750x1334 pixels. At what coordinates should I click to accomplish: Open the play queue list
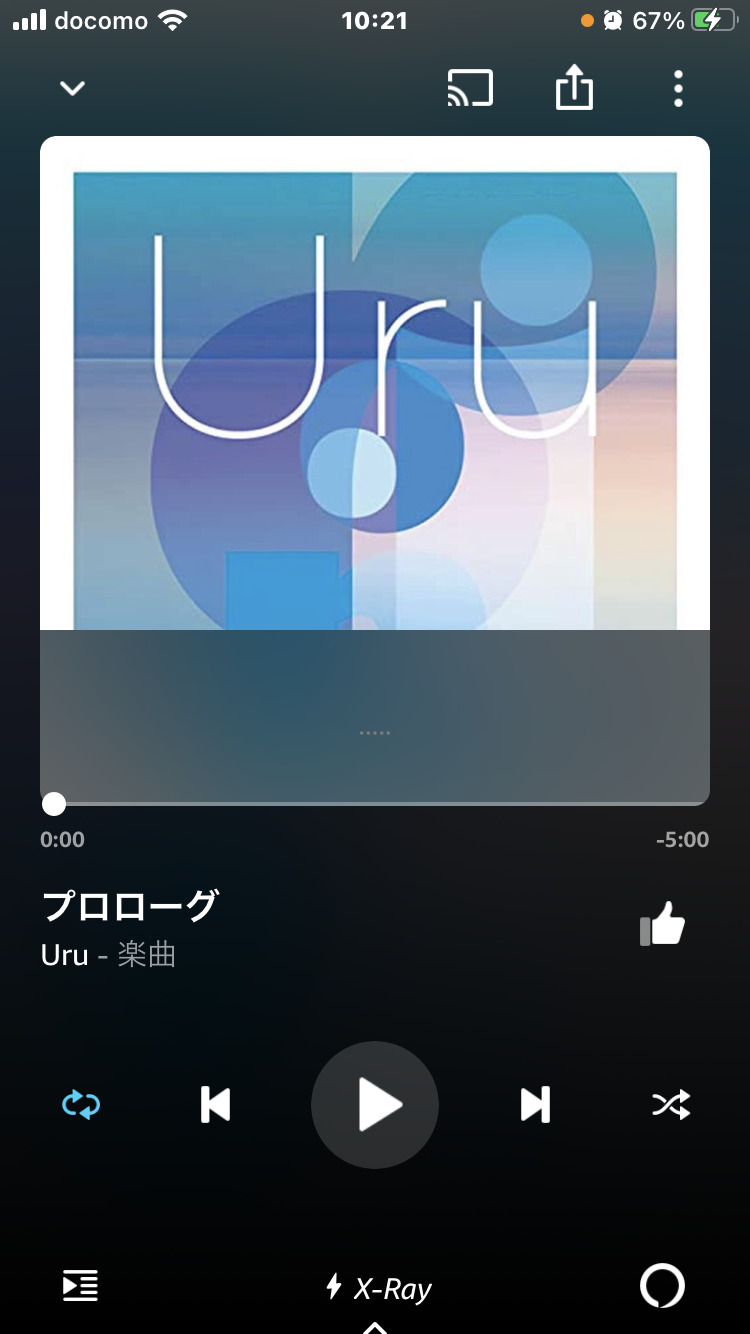coord(80,1286)
